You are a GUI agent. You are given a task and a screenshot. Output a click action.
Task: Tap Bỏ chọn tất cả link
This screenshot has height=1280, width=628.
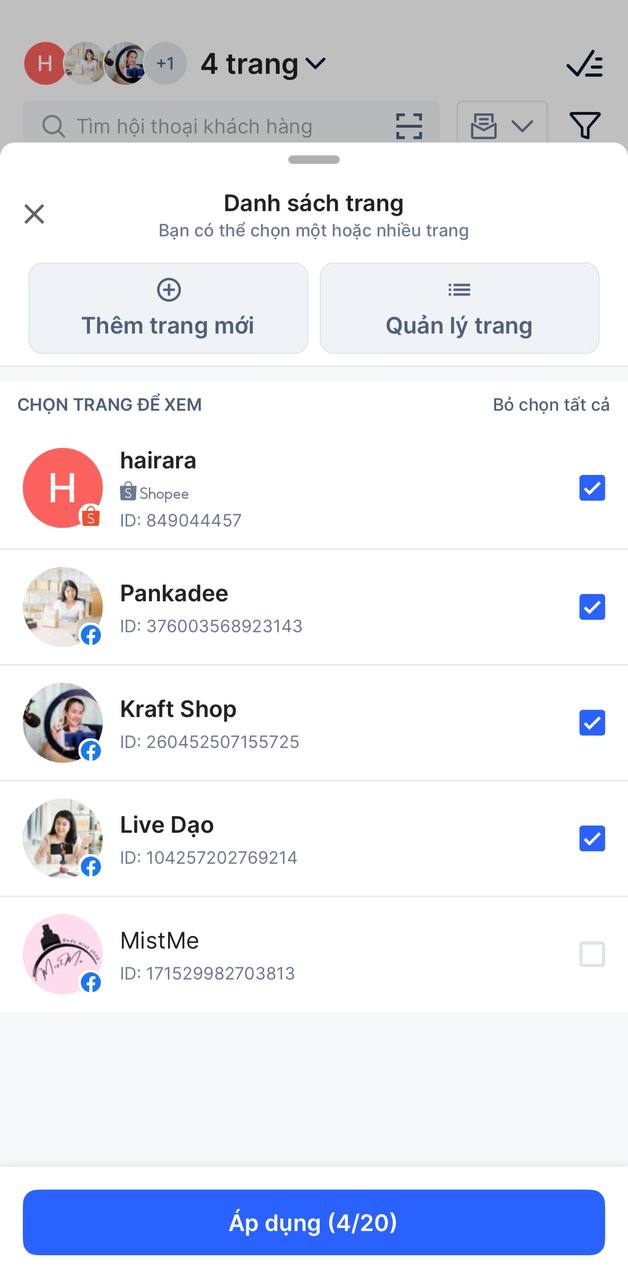[551, 405]
